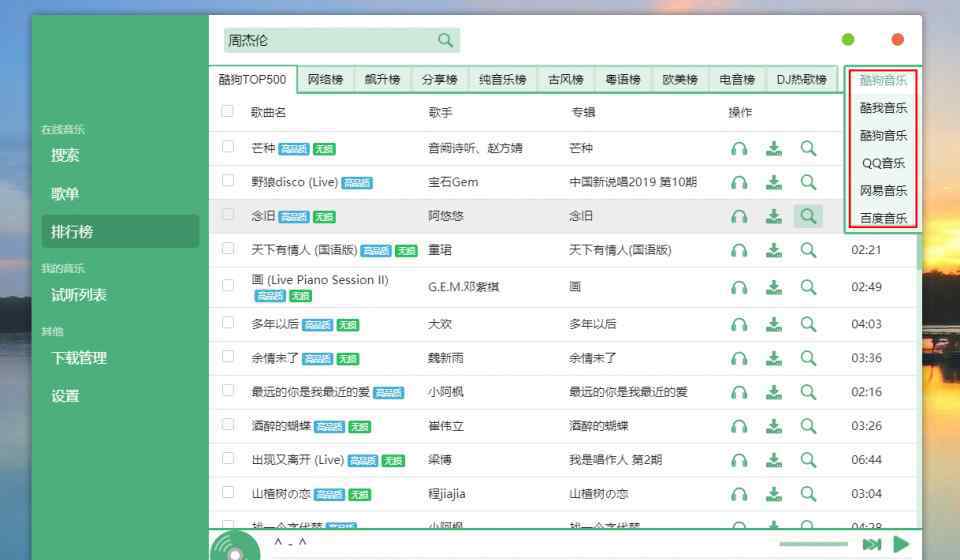This screenshot has width=960, height=560.
Task: Open 下载管理 in the sidebar
Action: 79,358
